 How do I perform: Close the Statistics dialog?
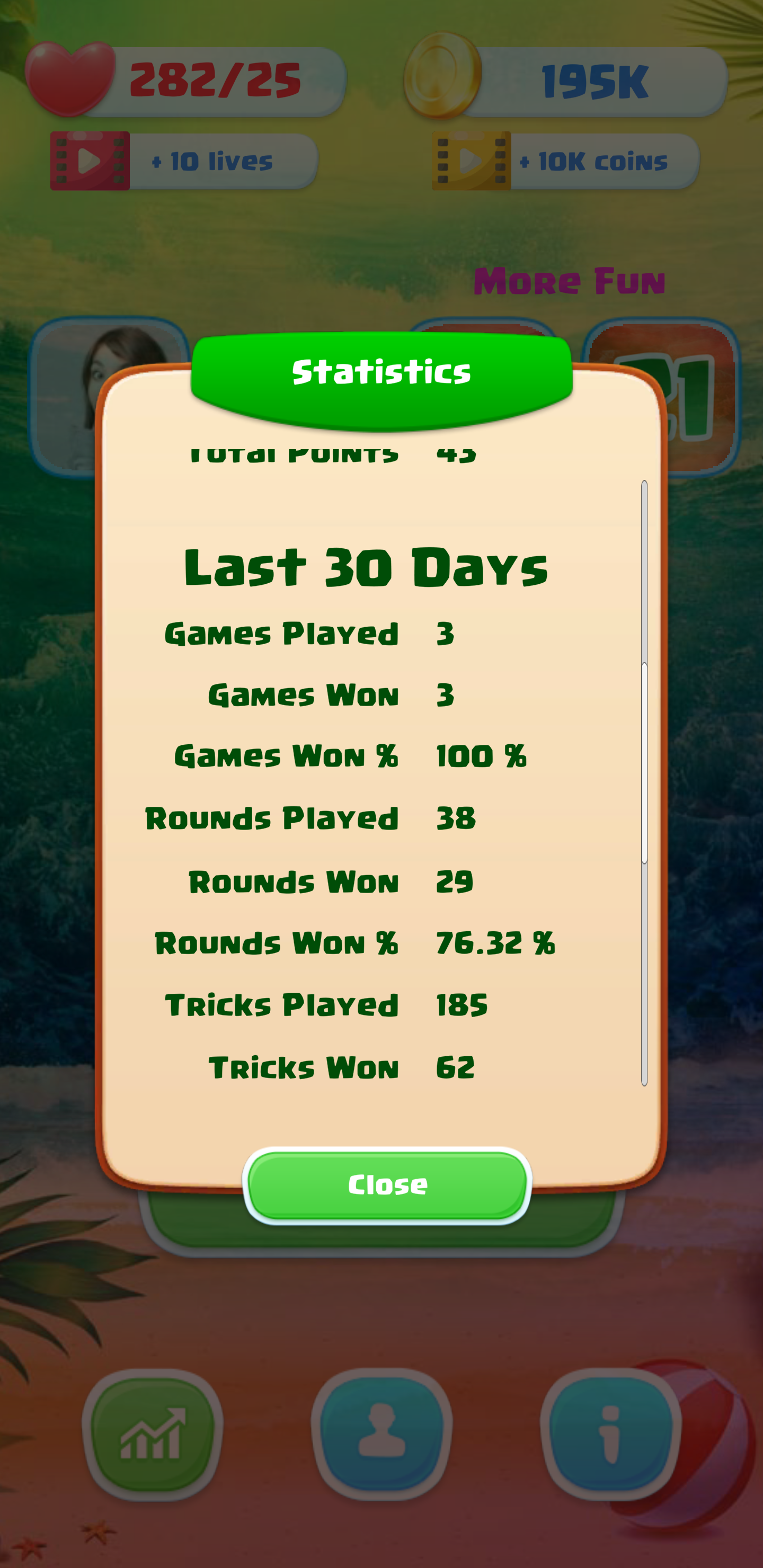(x=387, y=1184)
